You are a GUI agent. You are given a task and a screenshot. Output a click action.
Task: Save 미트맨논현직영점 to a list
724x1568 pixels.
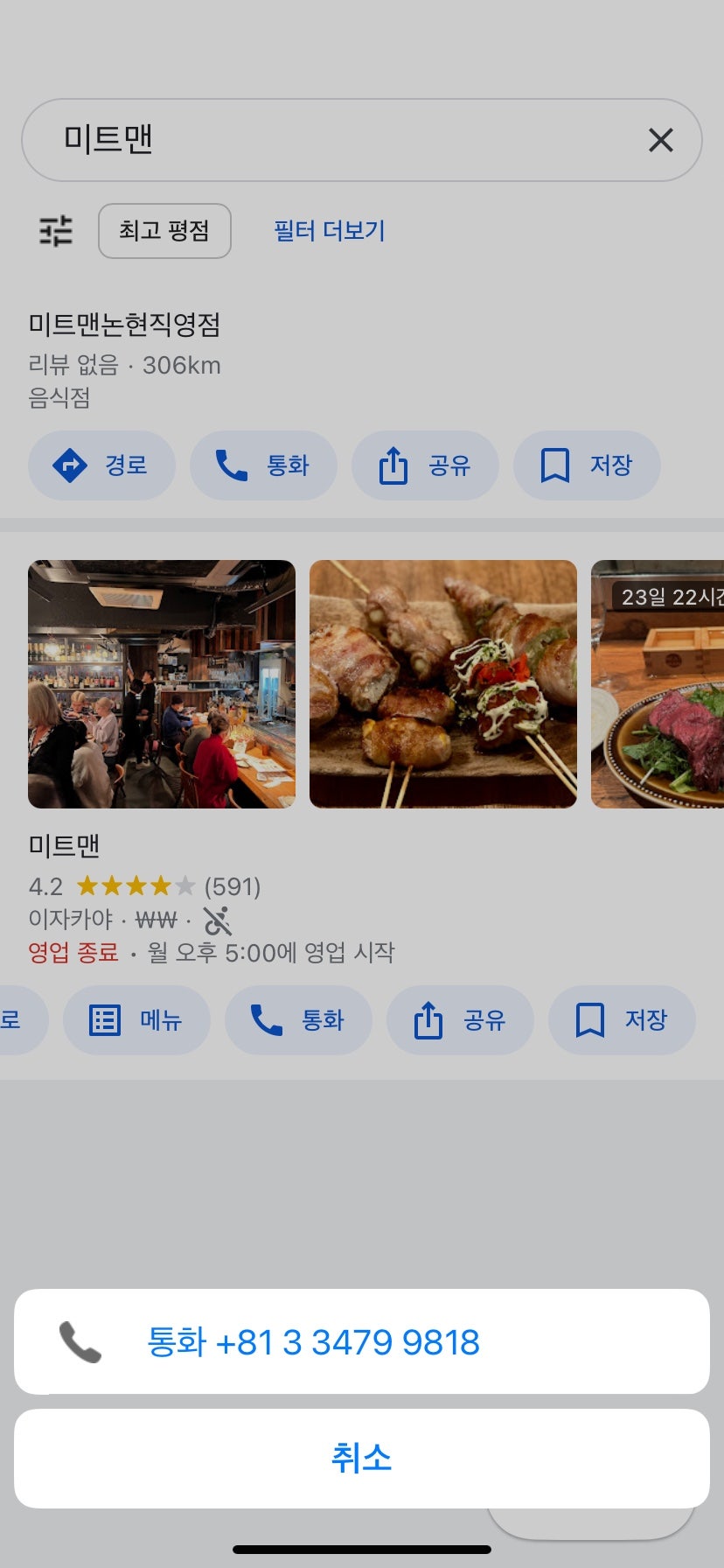point(587,465)
